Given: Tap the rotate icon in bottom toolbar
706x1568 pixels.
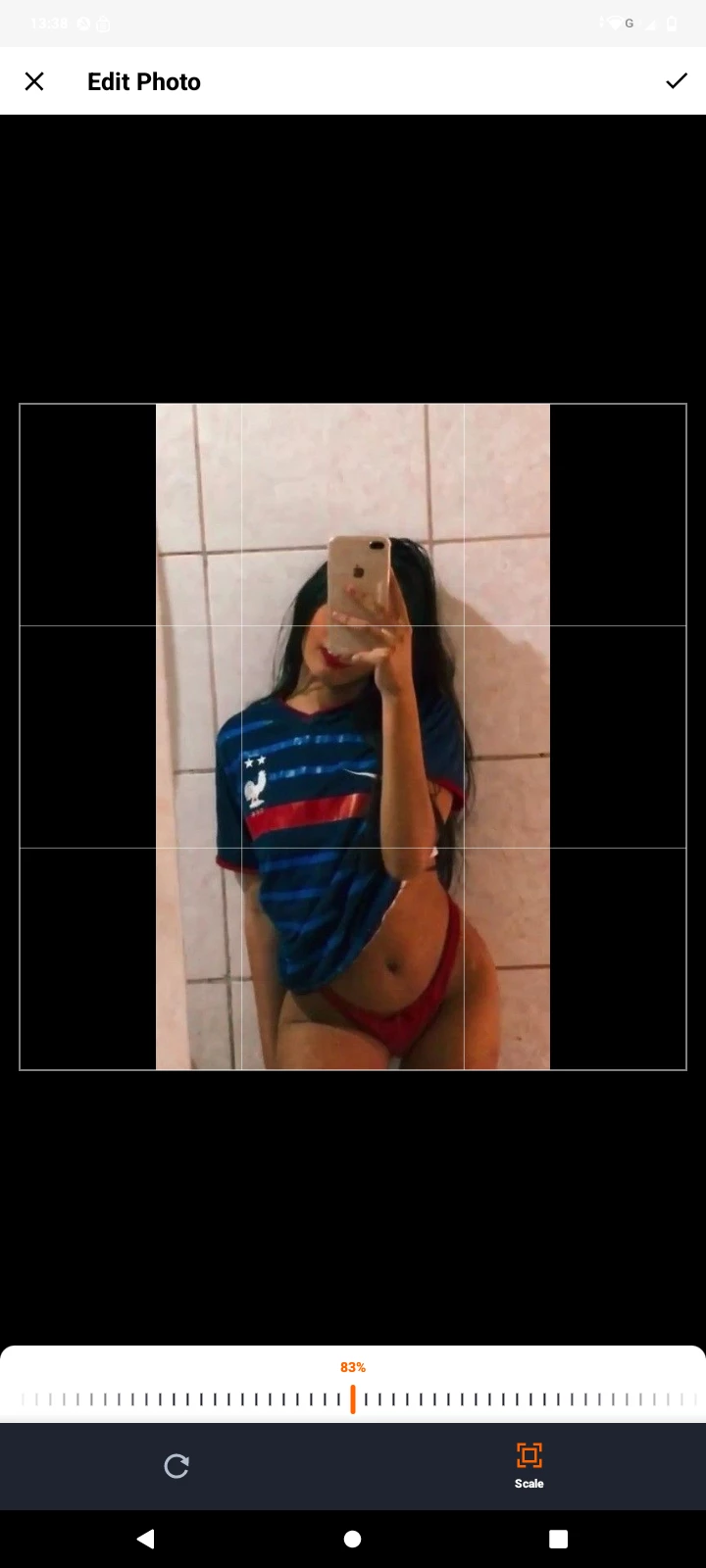Looking at the screenshot, I should pos(176,1466).
